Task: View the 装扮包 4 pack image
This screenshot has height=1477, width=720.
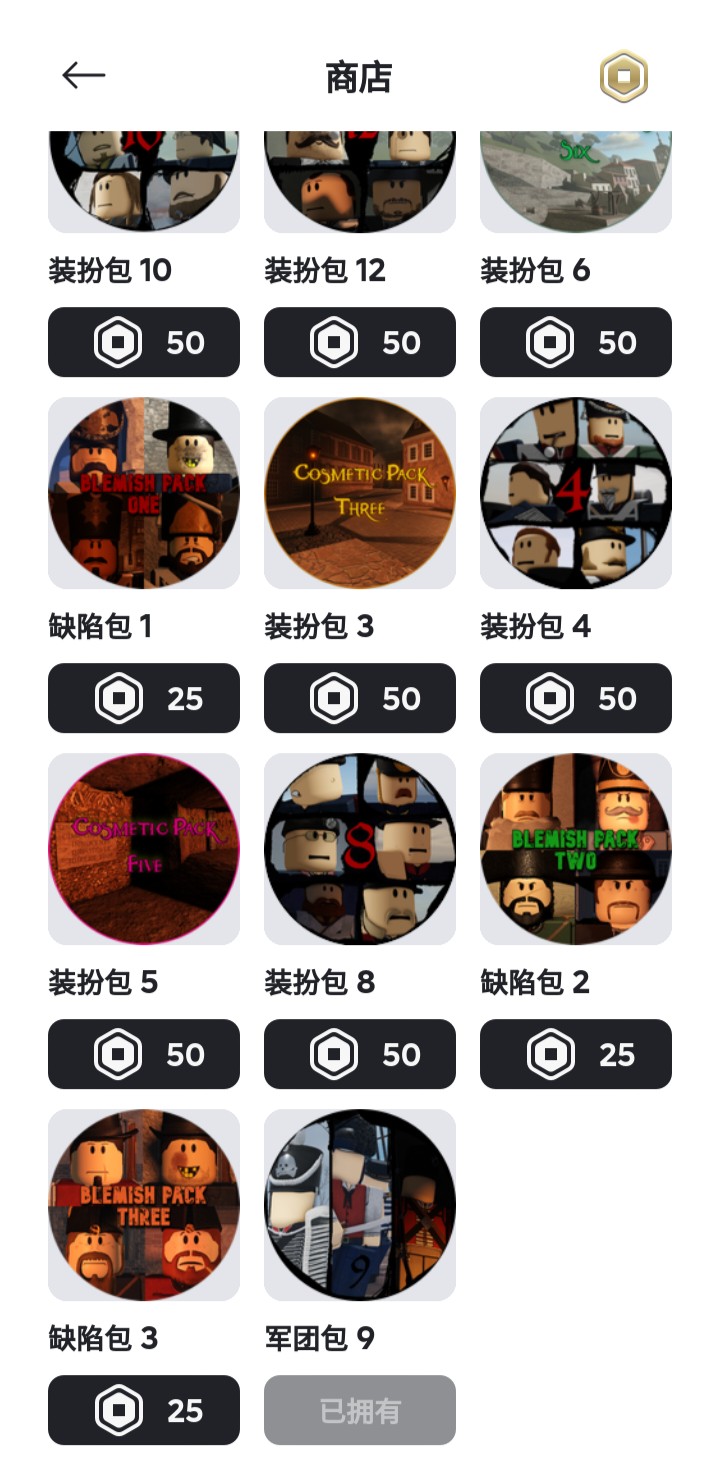Action: pos(576,493)
